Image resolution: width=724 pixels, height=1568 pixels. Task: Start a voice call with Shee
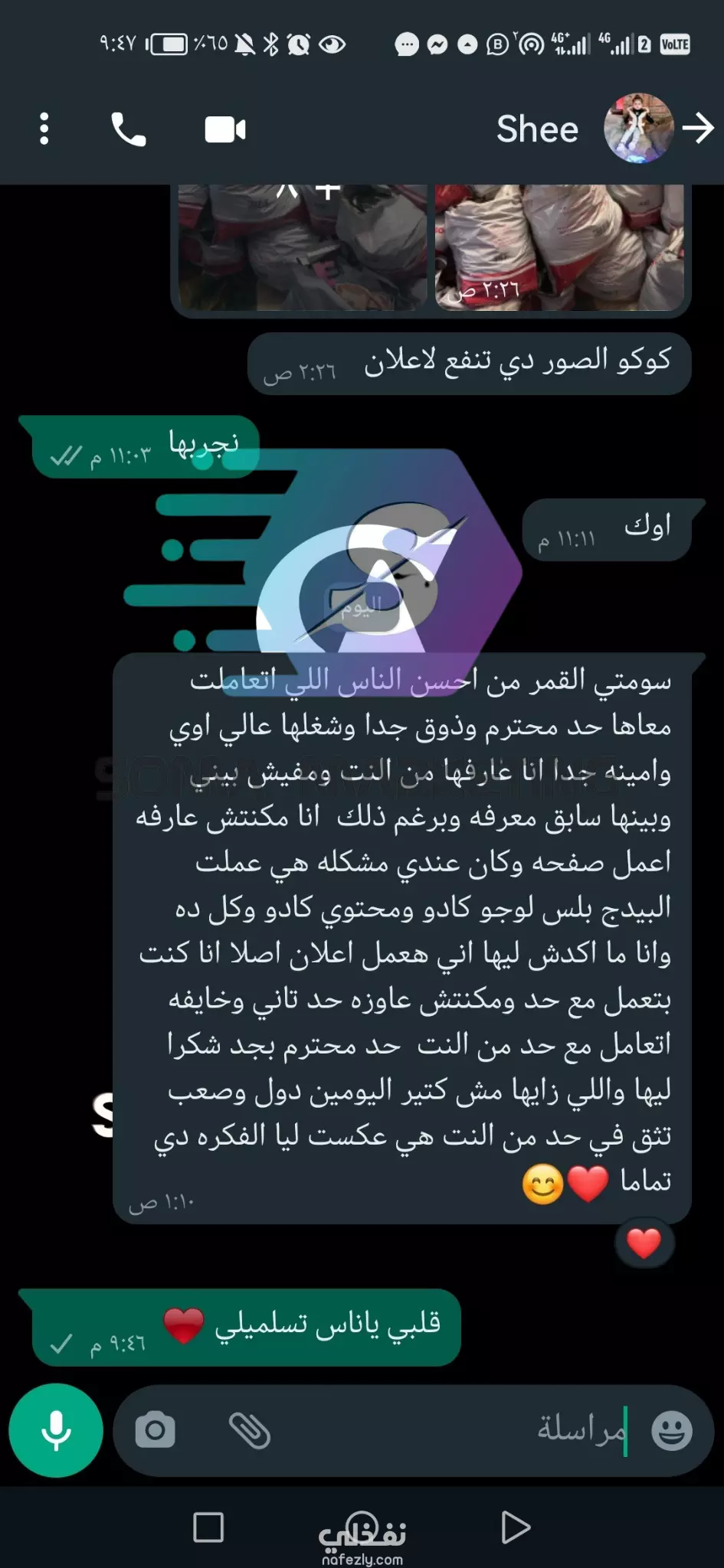click(128, 129)
